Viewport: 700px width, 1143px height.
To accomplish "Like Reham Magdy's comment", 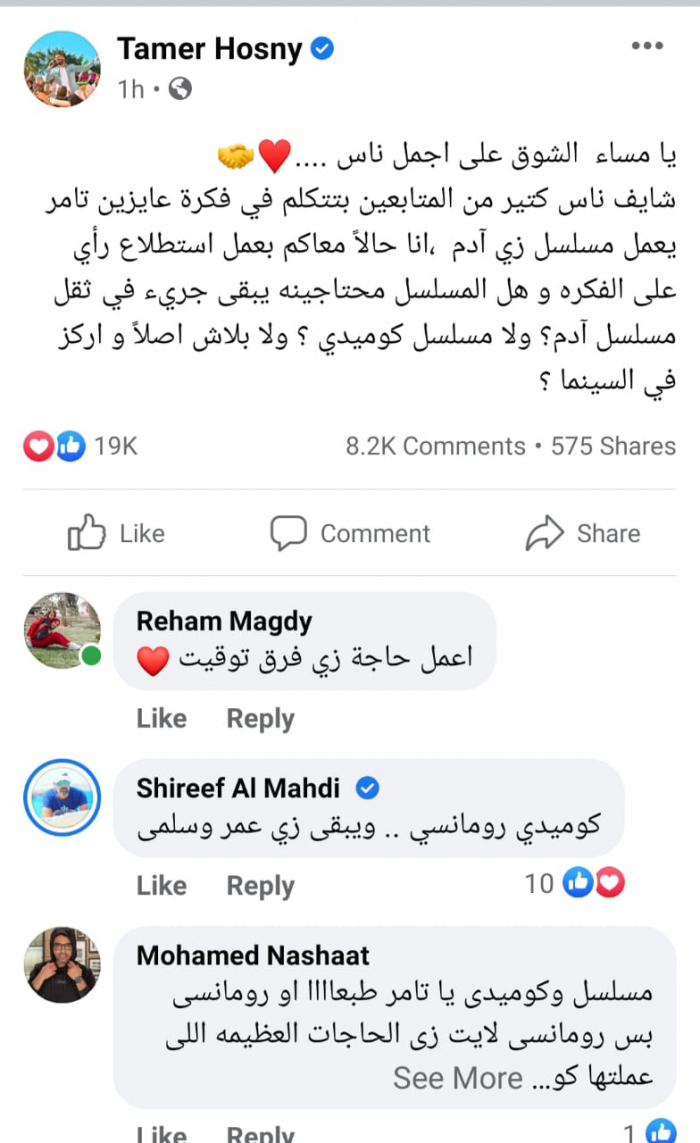I will coord(161,718).
